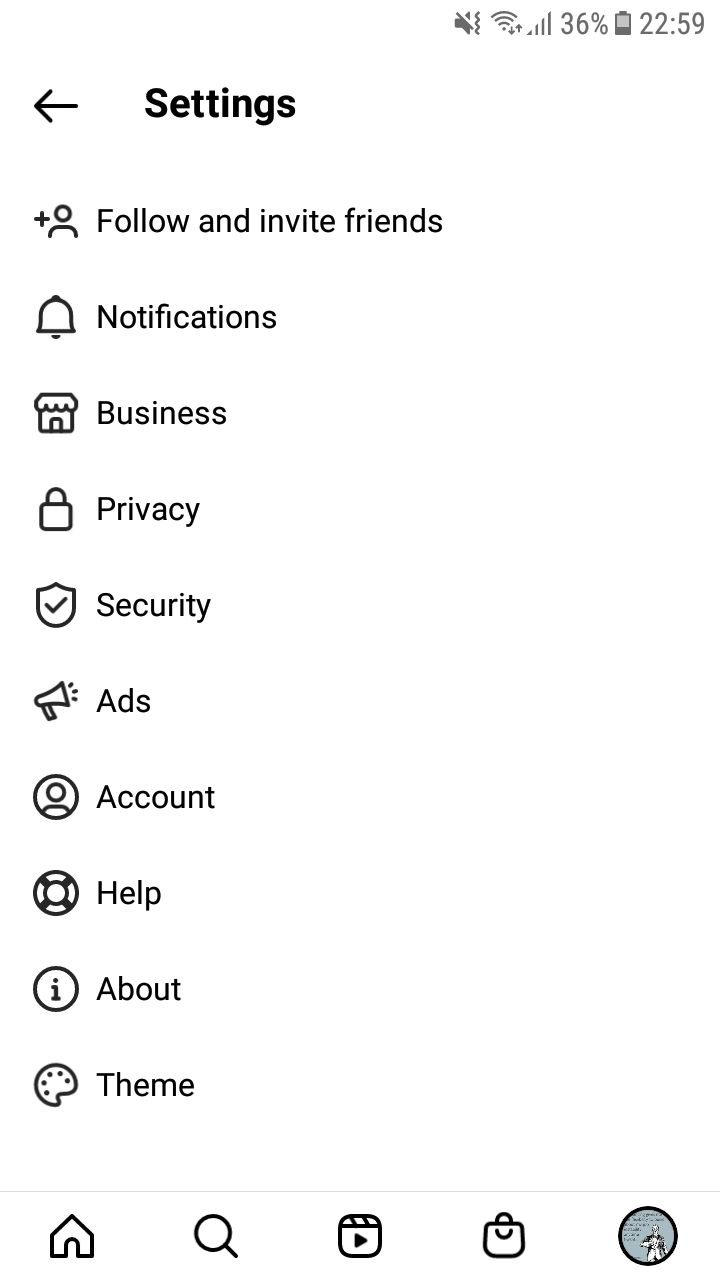Image resolution: width=720 pixels, height=1280 pixels.
Task: Tap the About info icon
Action: pyautogui.click(x=56, y=989)
